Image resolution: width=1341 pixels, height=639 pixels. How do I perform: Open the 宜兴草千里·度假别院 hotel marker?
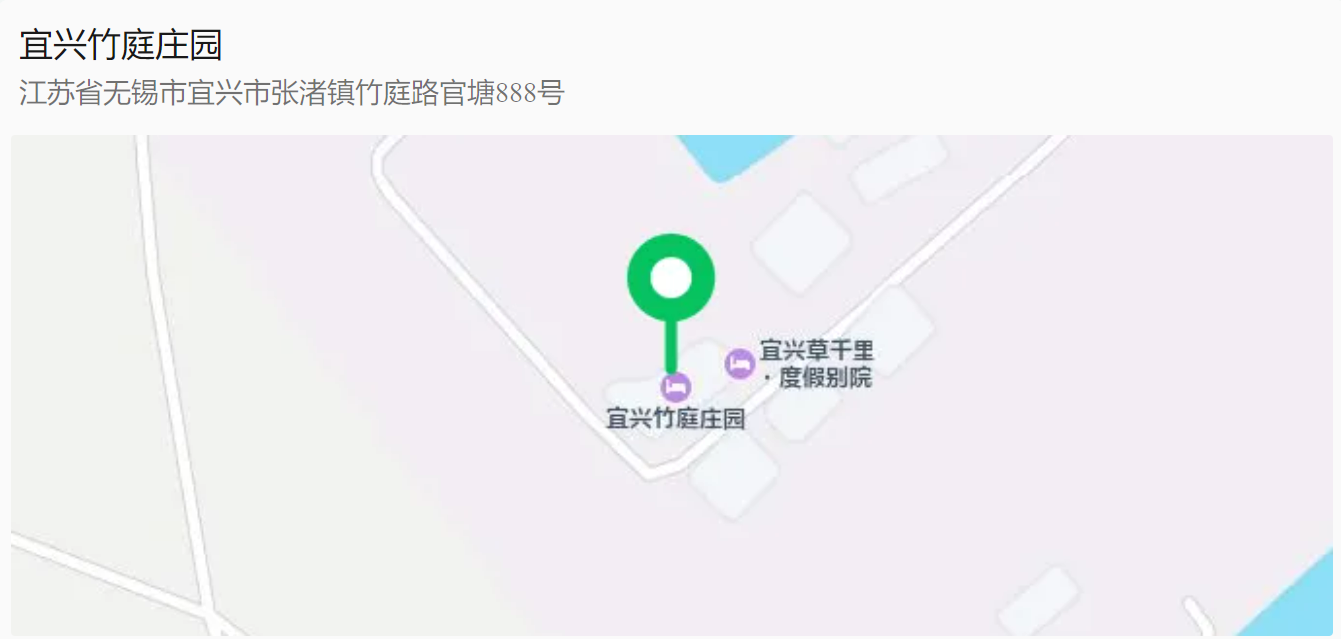point(739,364)
